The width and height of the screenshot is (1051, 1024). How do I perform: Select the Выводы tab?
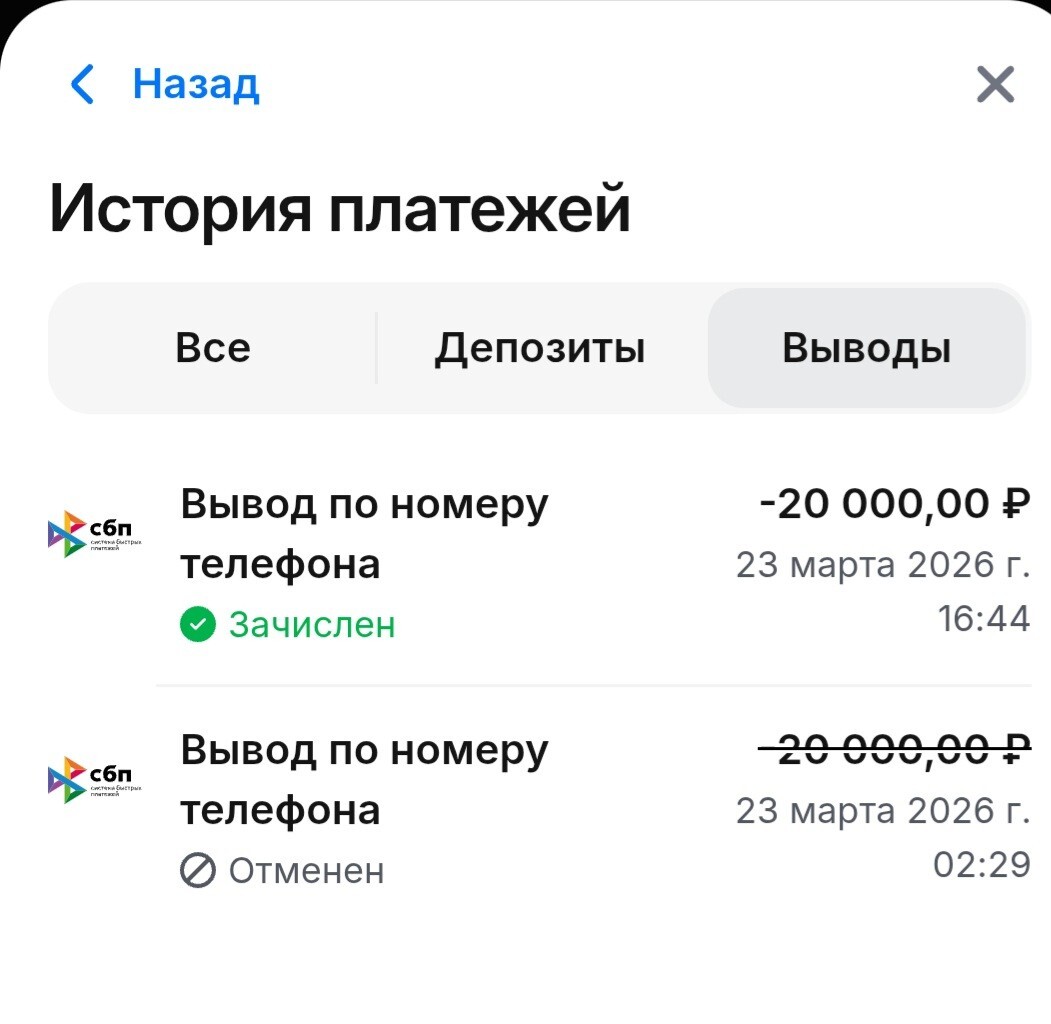[x=866, y=348]
